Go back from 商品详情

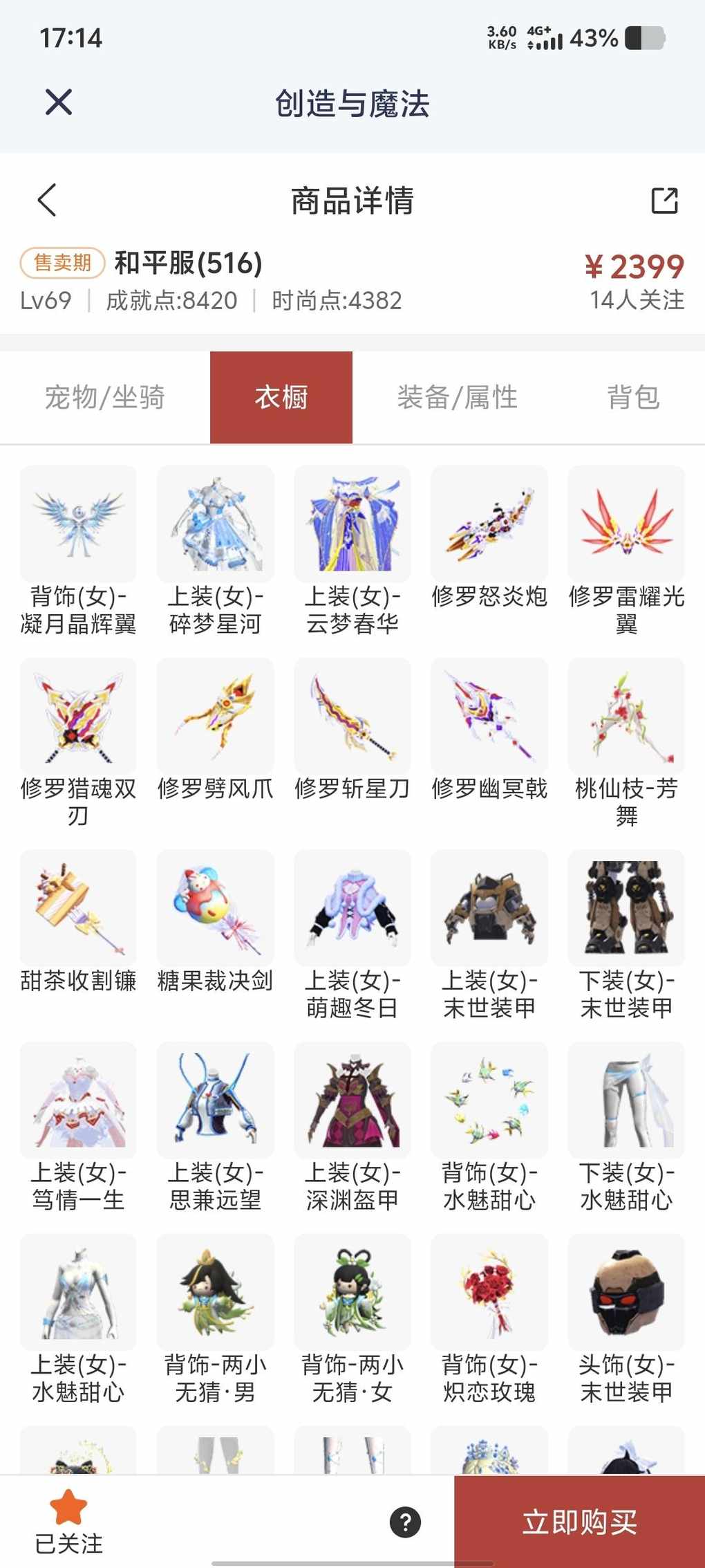tap(47, 201)
